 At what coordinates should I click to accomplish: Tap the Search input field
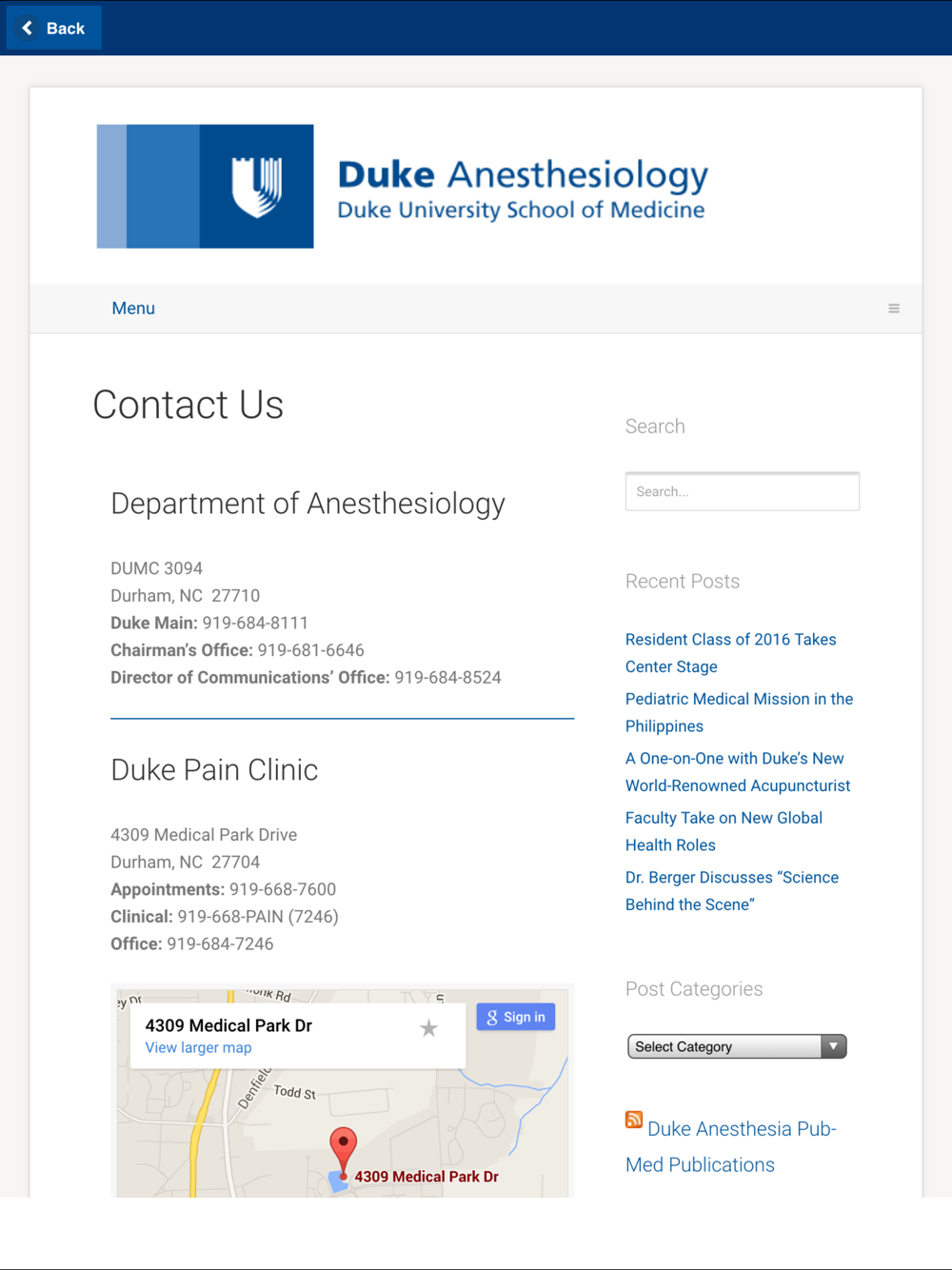click(742, 491)
